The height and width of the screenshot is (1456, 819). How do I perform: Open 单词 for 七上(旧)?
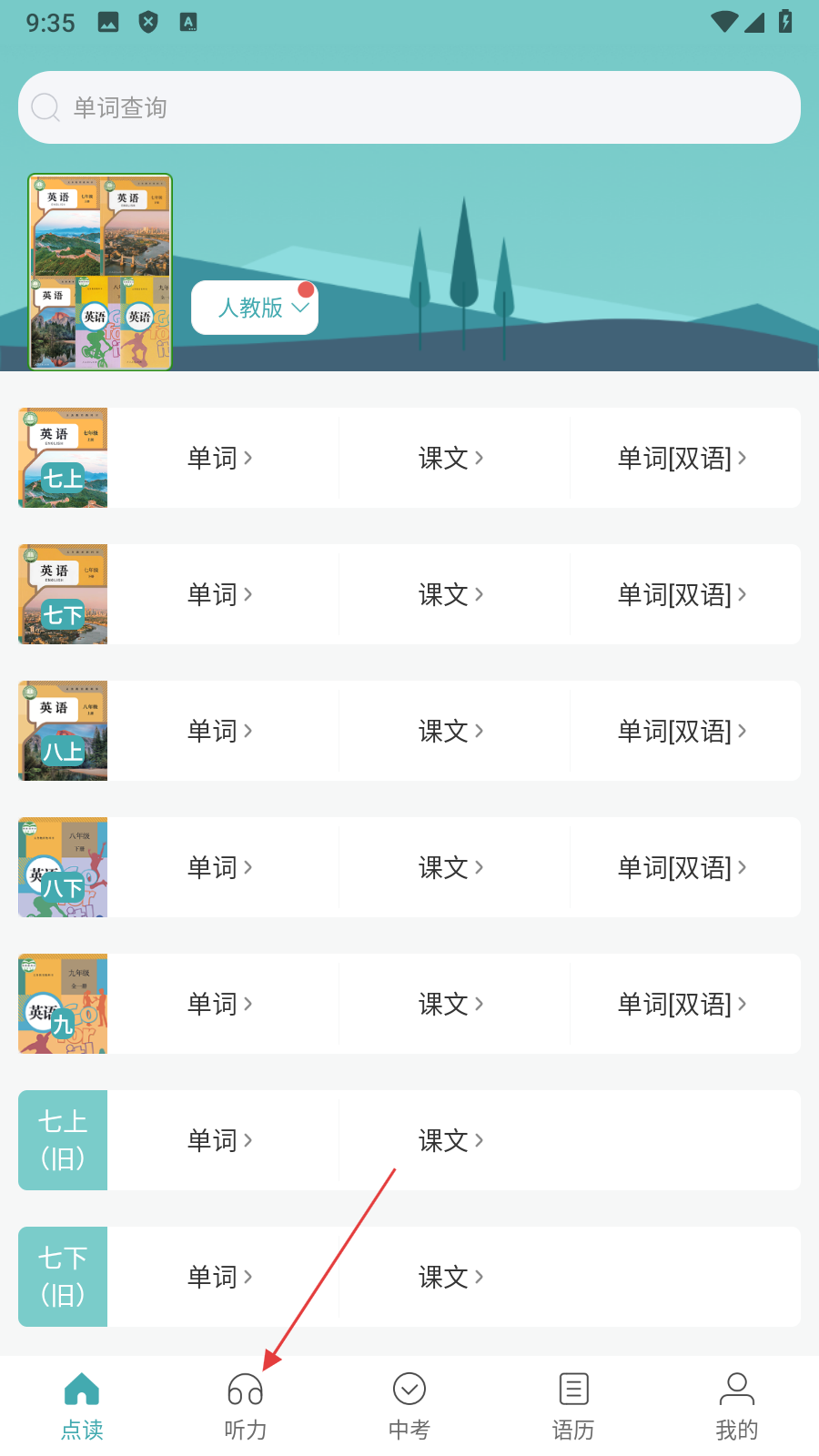[x=220, y=1140]
